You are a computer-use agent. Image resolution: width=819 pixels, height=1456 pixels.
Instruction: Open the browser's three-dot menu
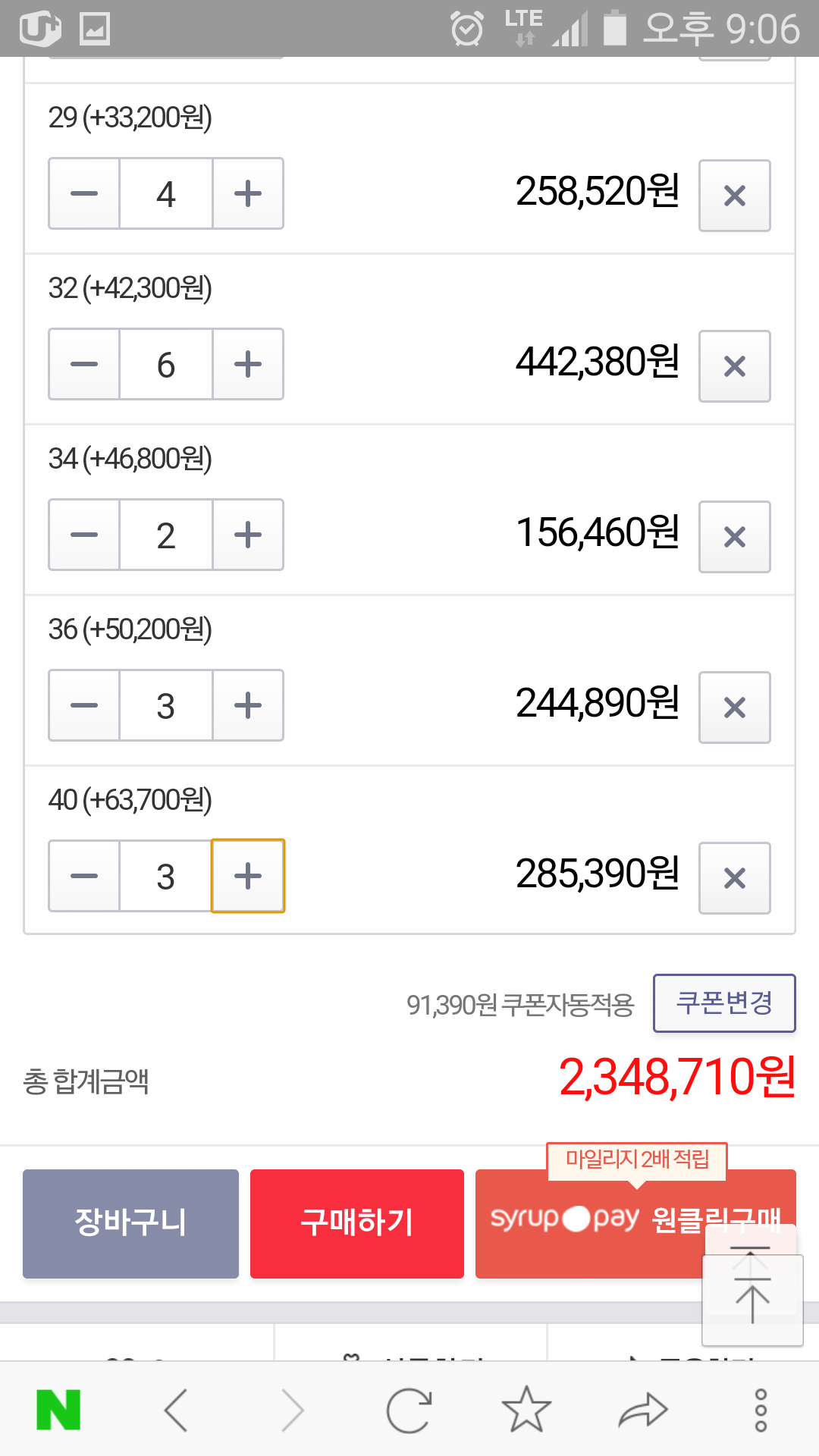(x=761, y=1410)
